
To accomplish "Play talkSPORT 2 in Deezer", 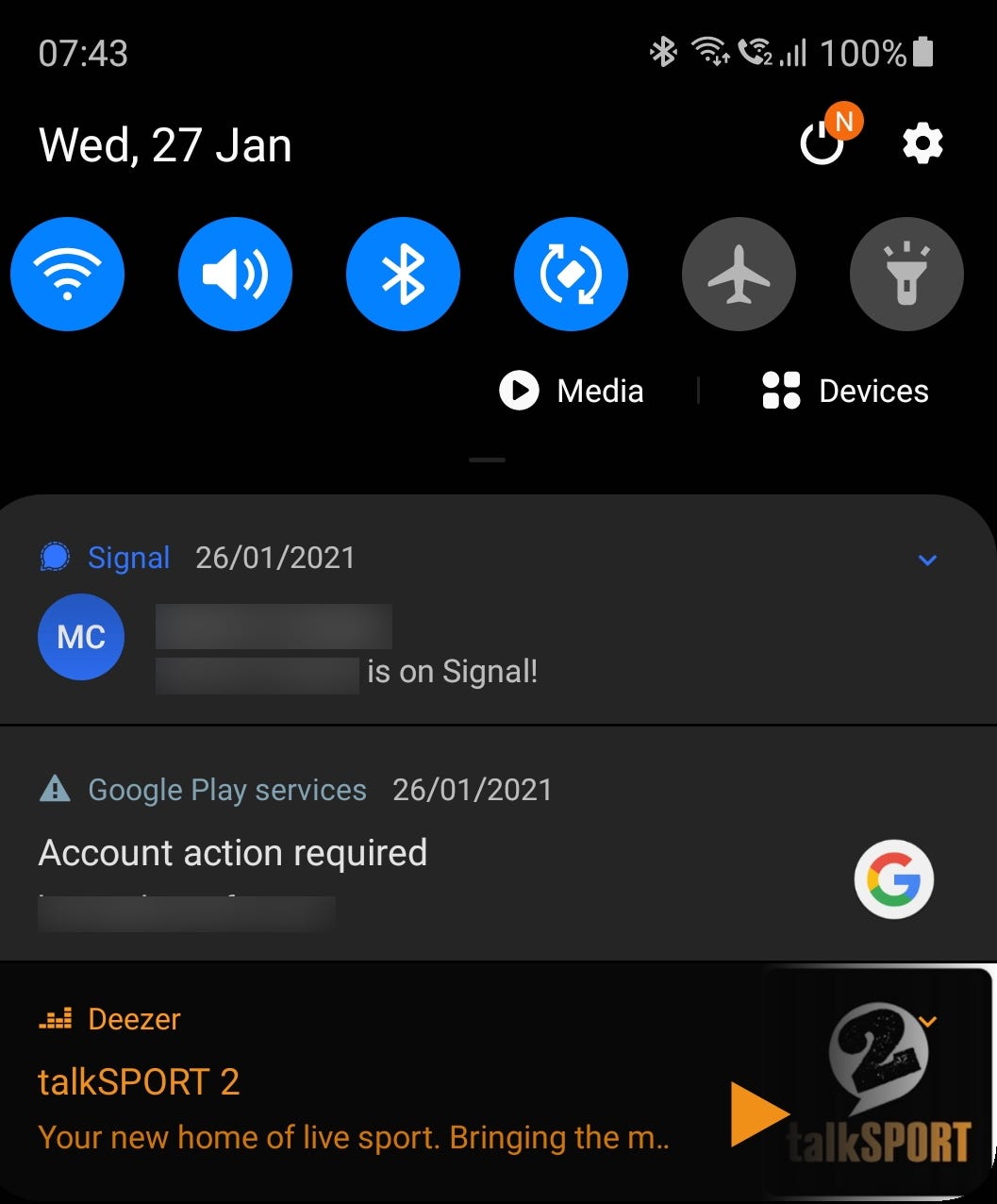I will [758, 1114].
